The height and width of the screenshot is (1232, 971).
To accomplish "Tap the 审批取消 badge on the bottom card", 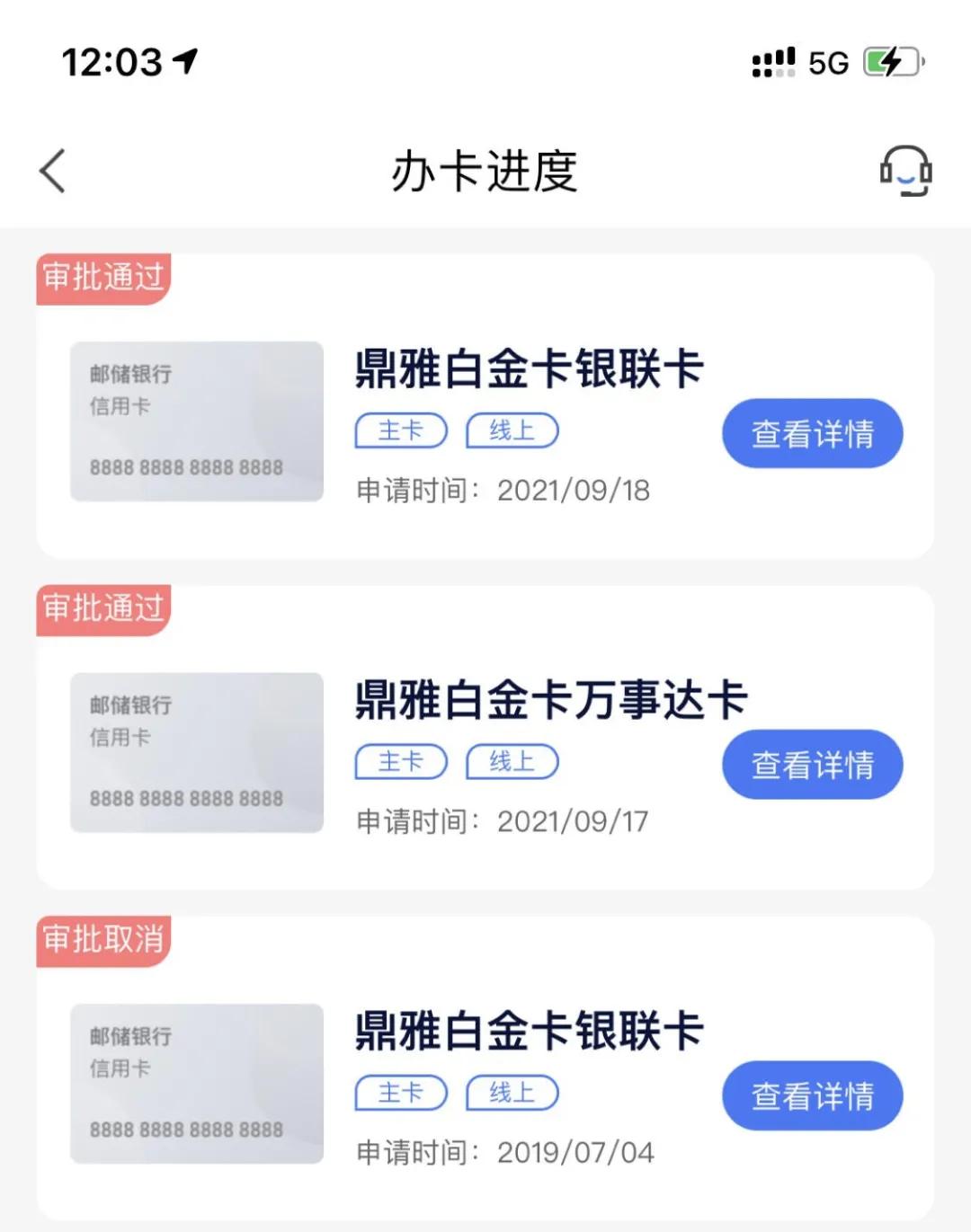I will coord(102,941).
